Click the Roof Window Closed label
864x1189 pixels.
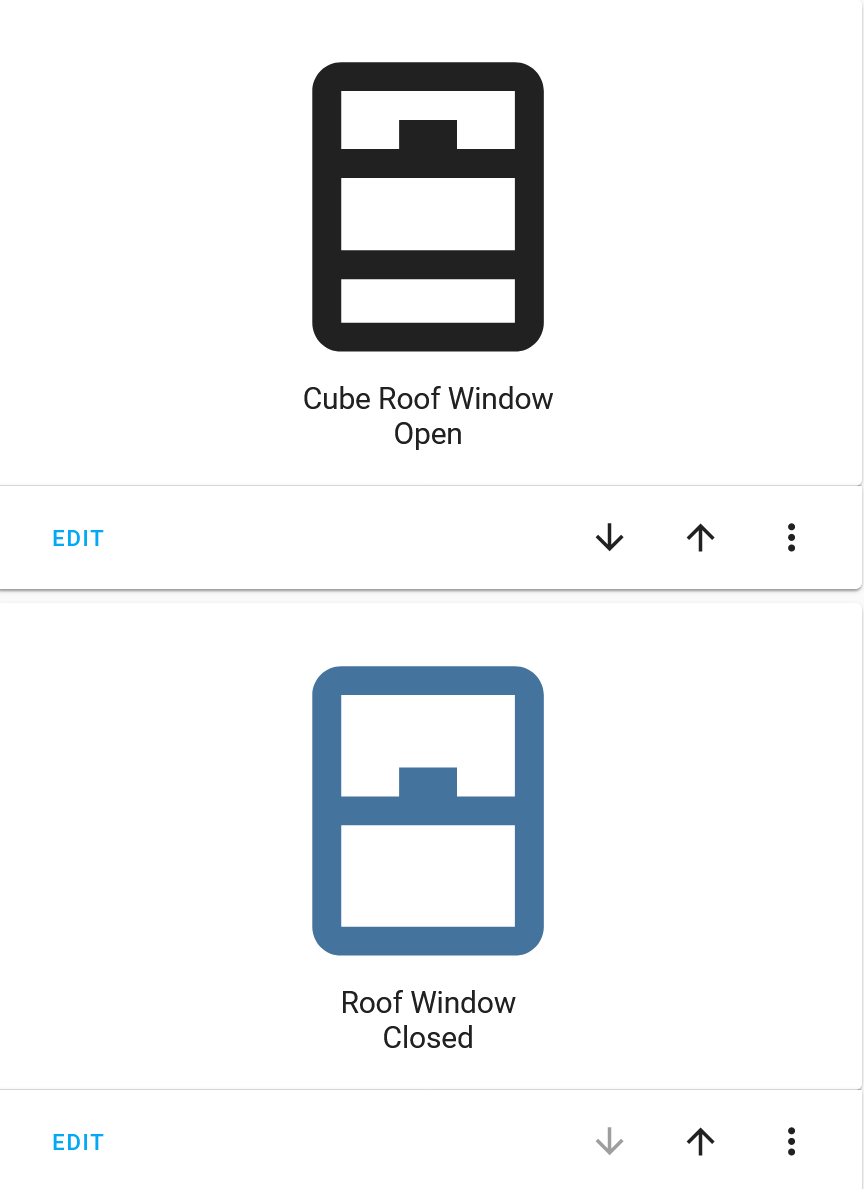coord(428,1019)
